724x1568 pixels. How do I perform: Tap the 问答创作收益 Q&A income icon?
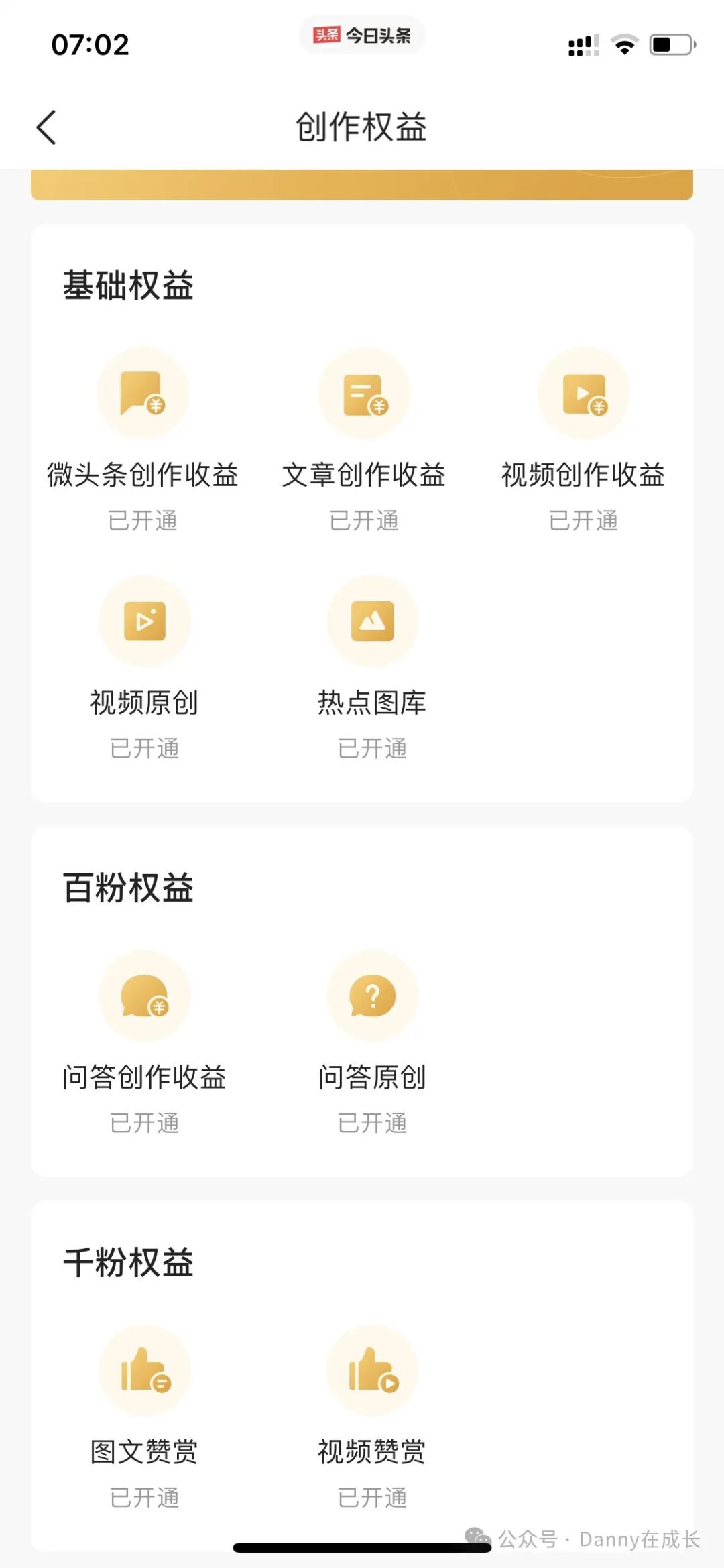[145, 997]
